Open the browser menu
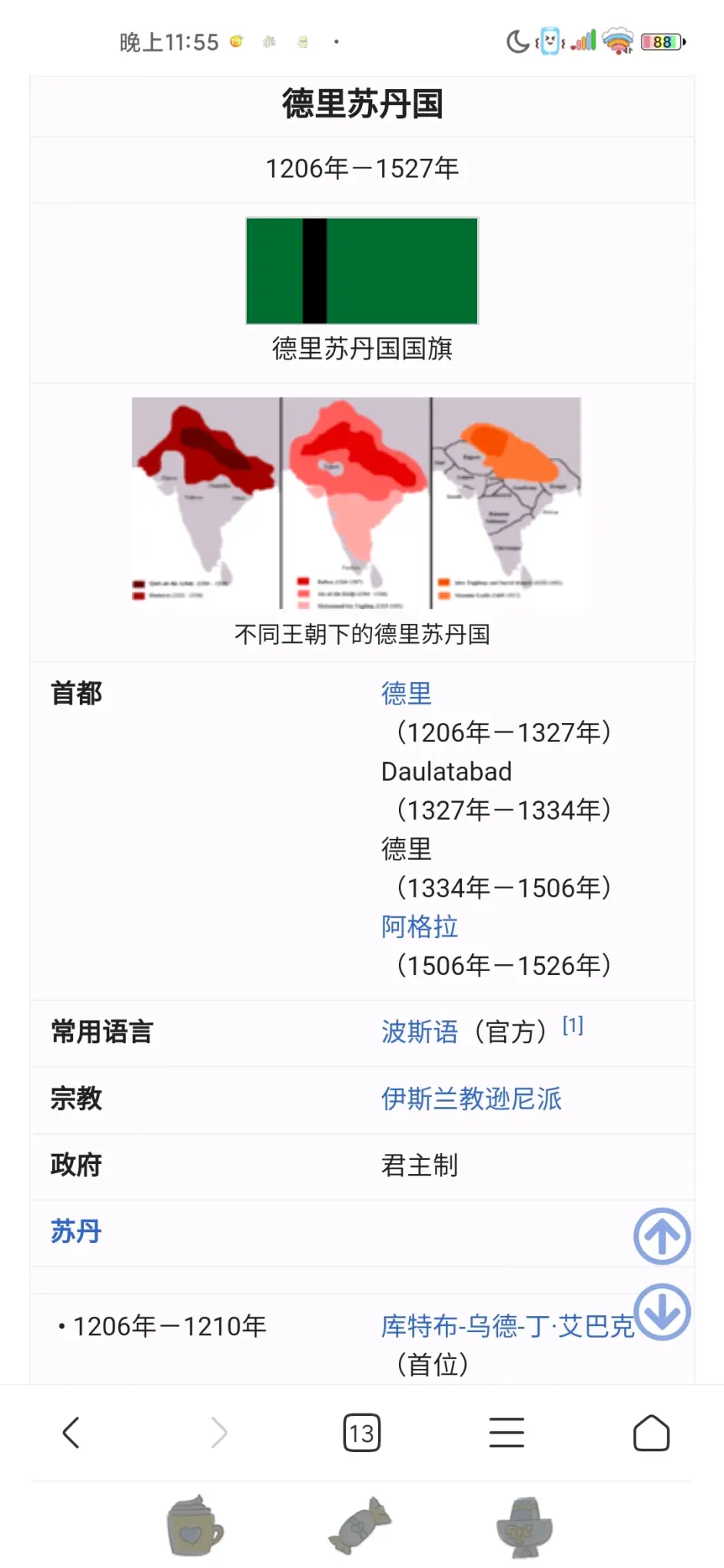This screenshot has height=1568, width=724. [x=506, y=1433]
